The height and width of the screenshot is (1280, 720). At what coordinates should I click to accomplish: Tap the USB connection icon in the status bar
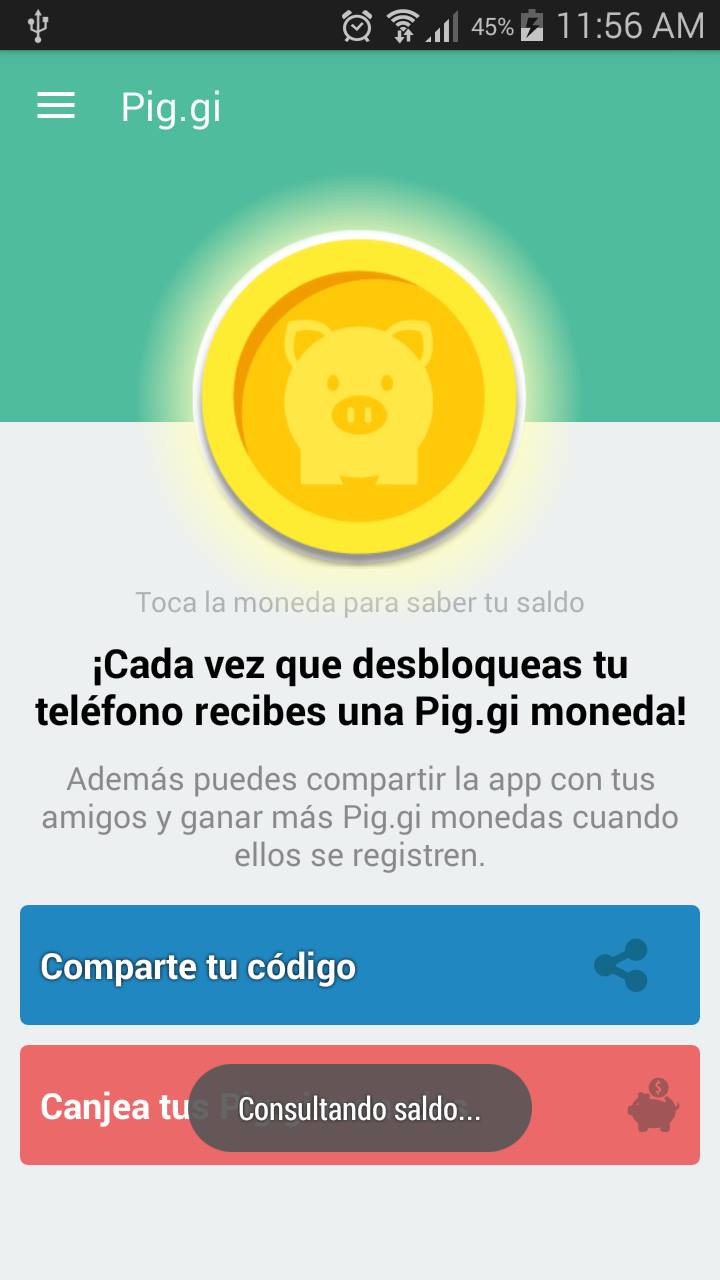tap(36, 25)
